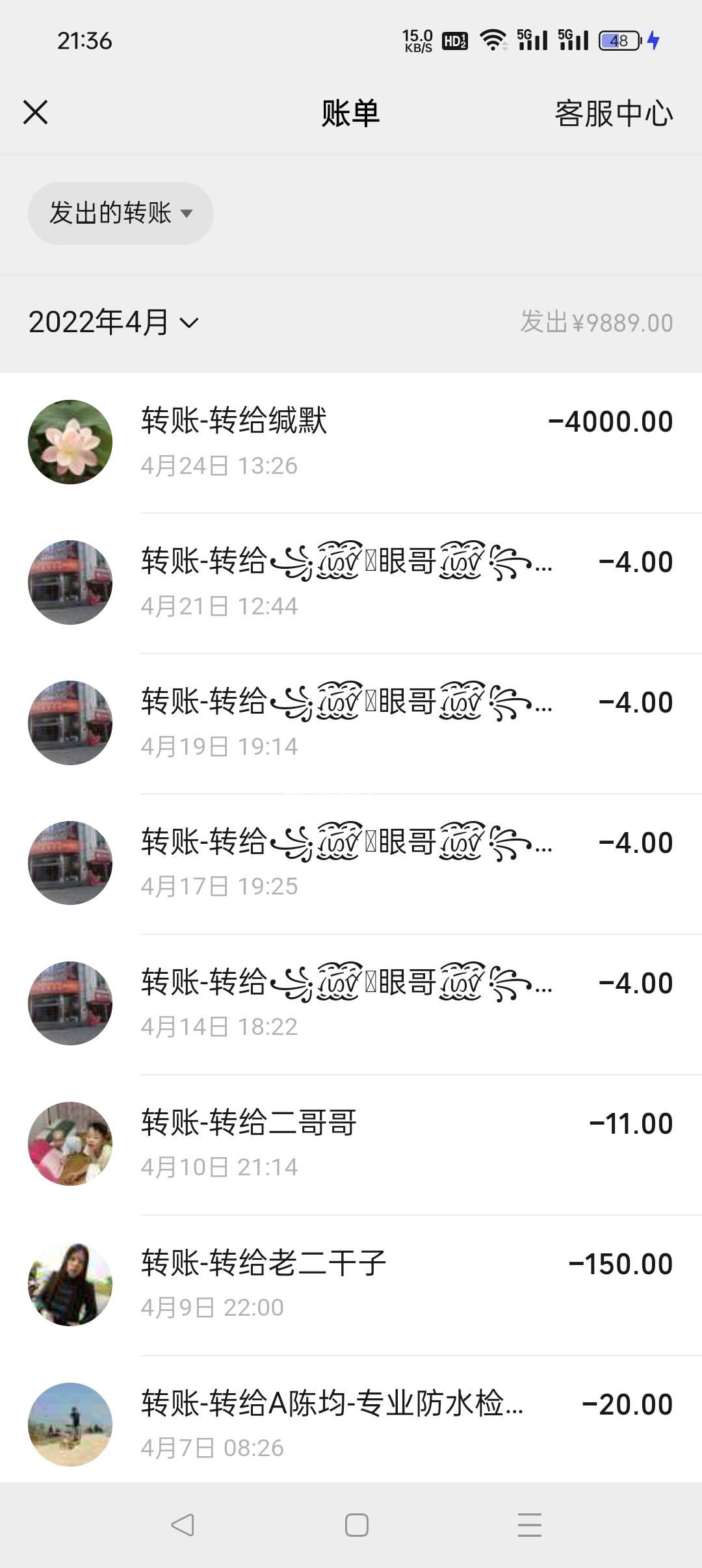The width and height of the screenshot is (702, 1568).
Task: View the -150.00 transfer to 老二干子
Action: click(351, 1285)
